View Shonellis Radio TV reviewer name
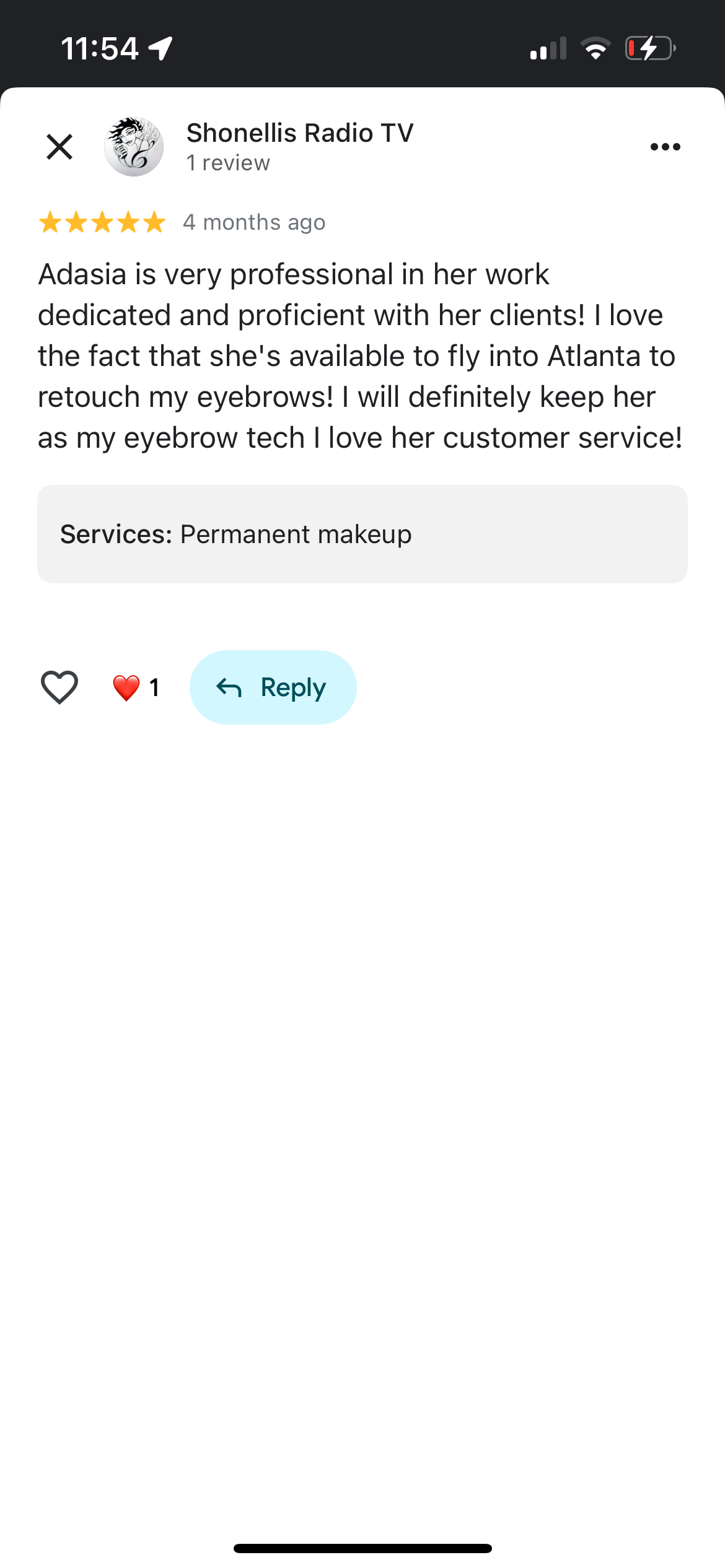 300,133
